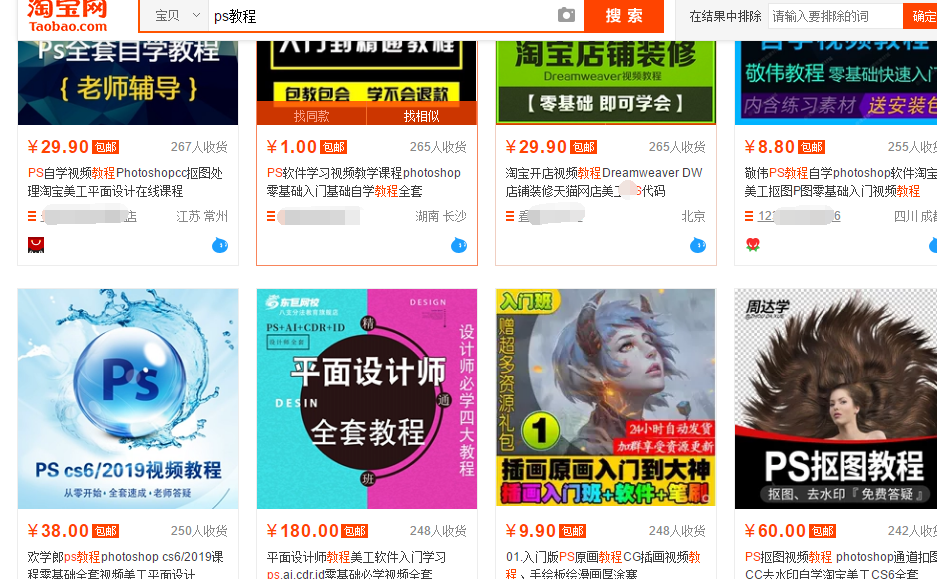Screen dimensions: 937x579
Task: Open 01.入门版PS原画教程CG插画 title link
Action: 603,565
